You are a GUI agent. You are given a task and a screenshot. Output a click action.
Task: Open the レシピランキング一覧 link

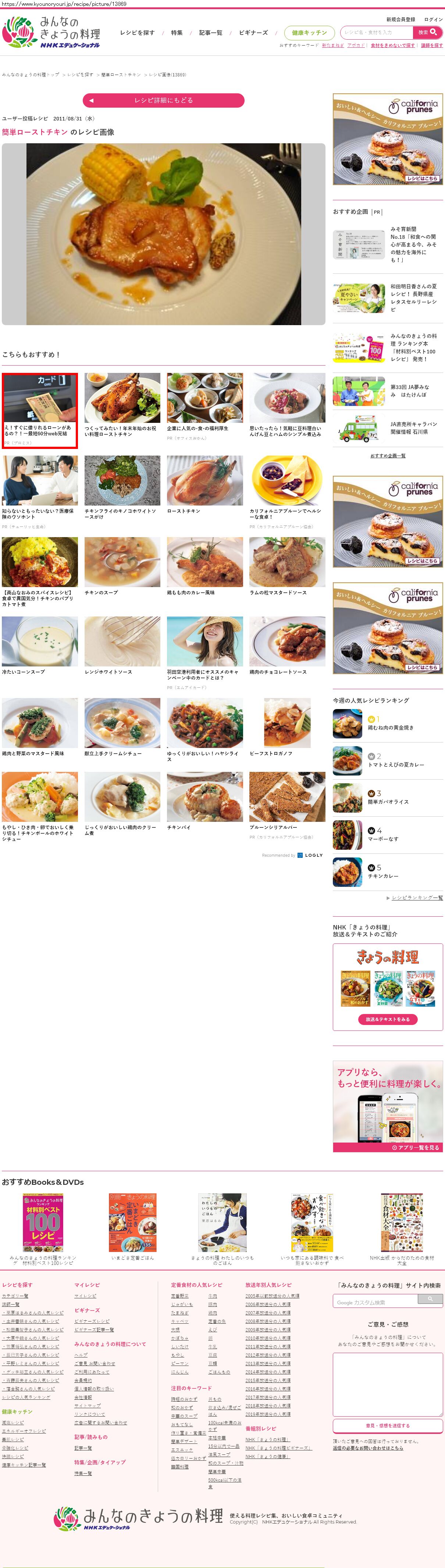point(417,898)
